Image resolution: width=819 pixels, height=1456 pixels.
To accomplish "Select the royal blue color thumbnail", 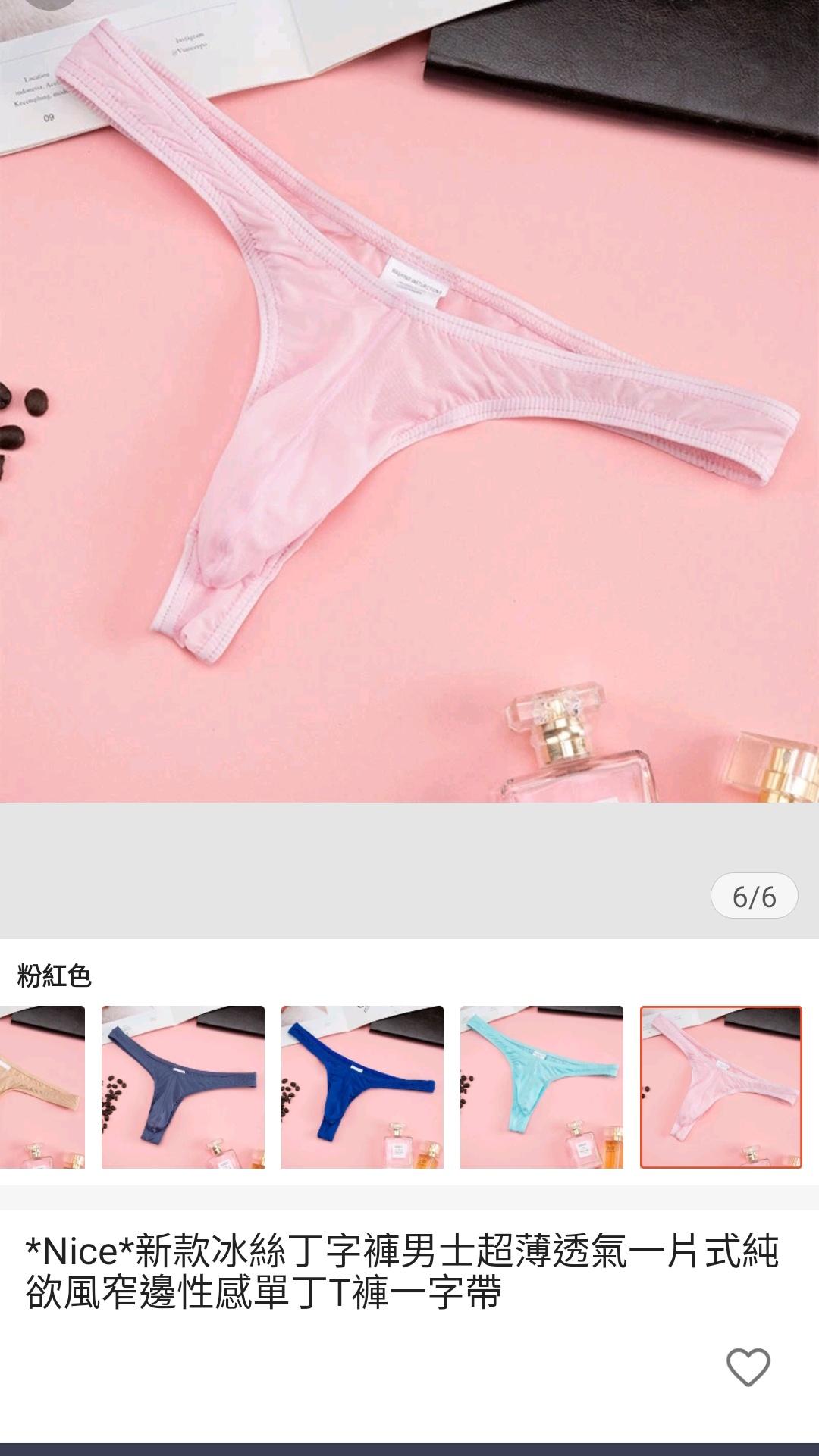I will [362, 1087].
